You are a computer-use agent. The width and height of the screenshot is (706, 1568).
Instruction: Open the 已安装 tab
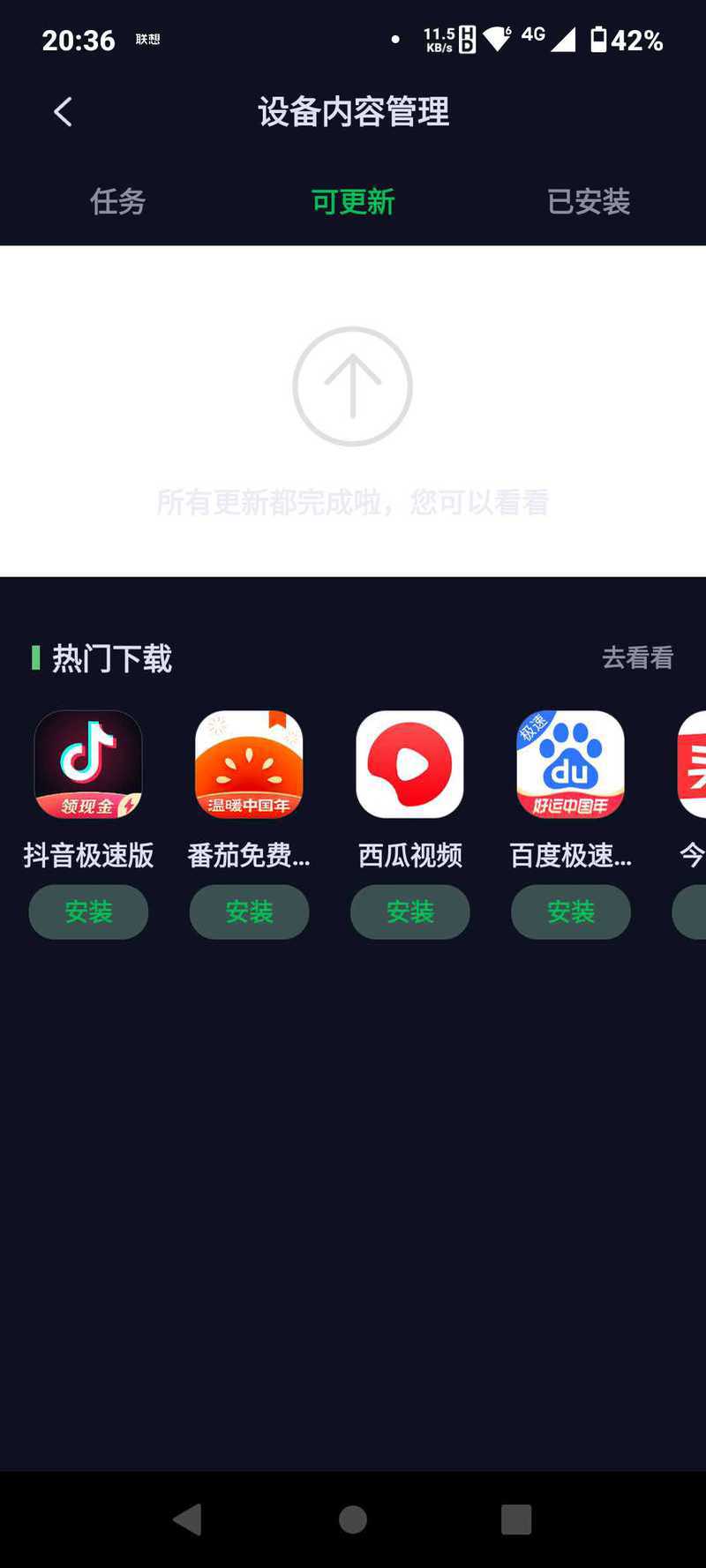pos(589,202)
